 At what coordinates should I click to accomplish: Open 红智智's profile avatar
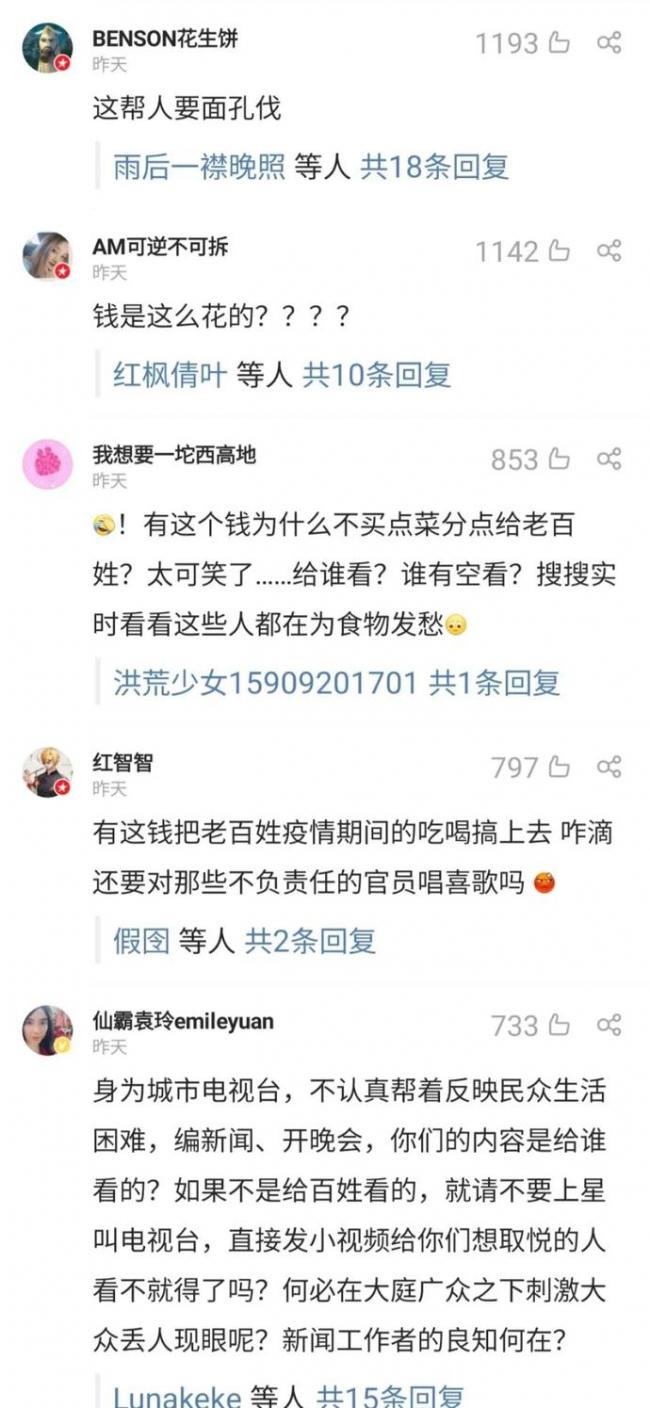[x=47, y=772]
